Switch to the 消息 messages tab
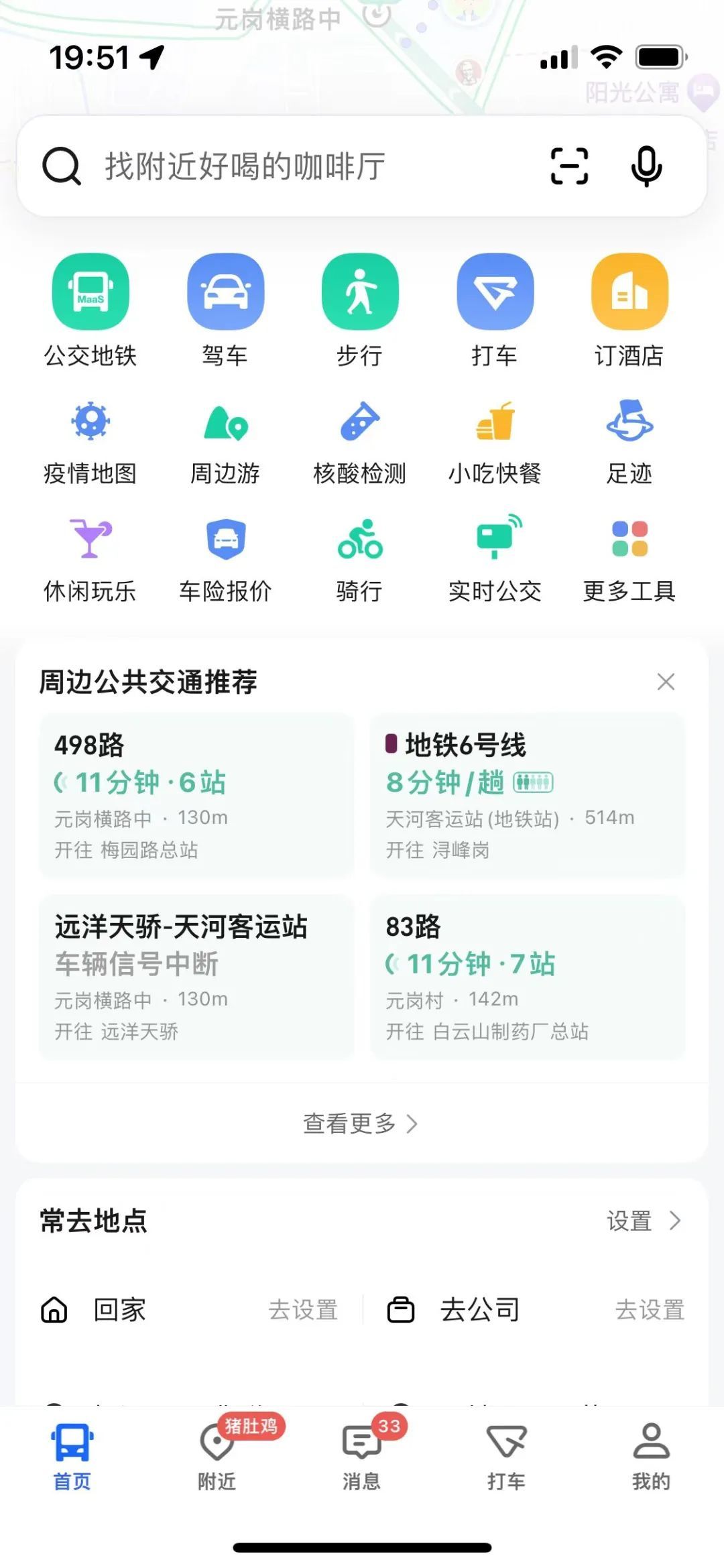724x1568 pixels. click(362, 1456)
